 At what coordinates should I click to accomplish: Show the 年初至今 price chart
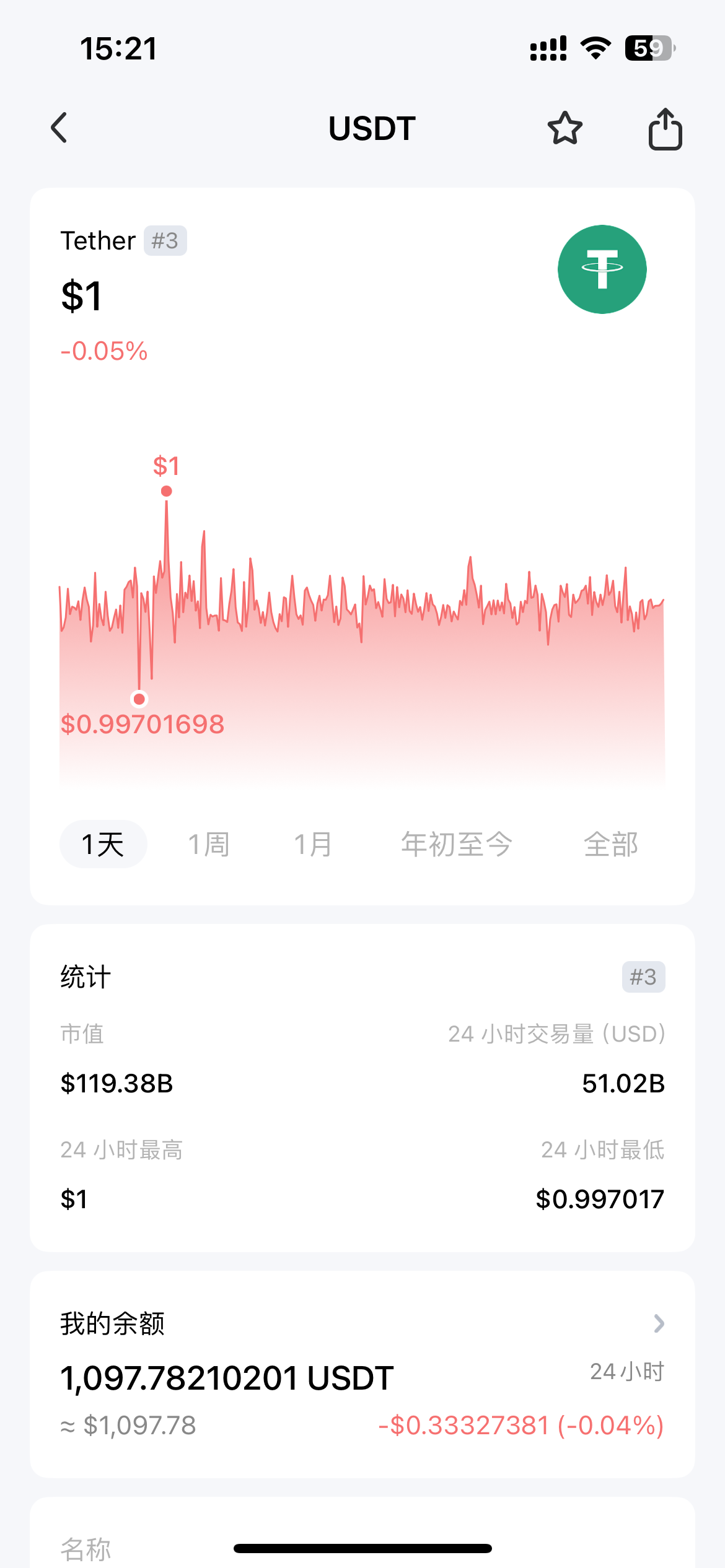(457, 844)
